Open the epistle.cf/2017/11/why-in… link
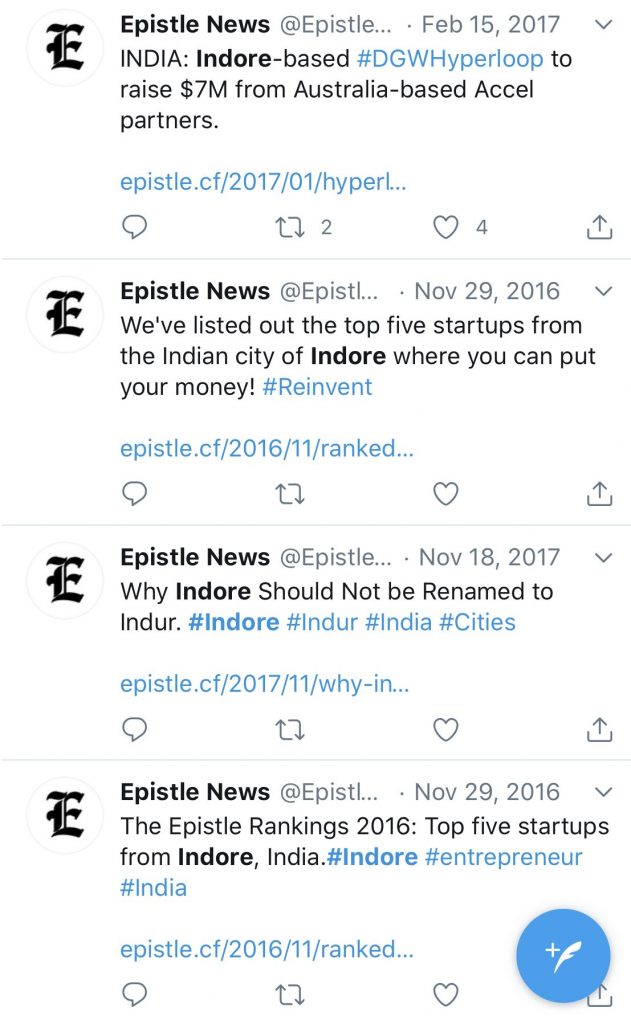Screen dimensions: 631x1024 coord(265,684)
